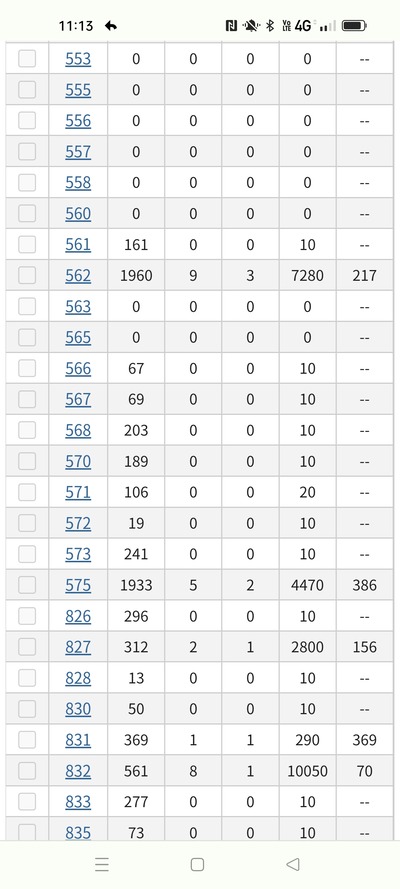Check the box for row 561
Image resolution: width=400 pixels, height=889 pixels.
tap(27, 244)
